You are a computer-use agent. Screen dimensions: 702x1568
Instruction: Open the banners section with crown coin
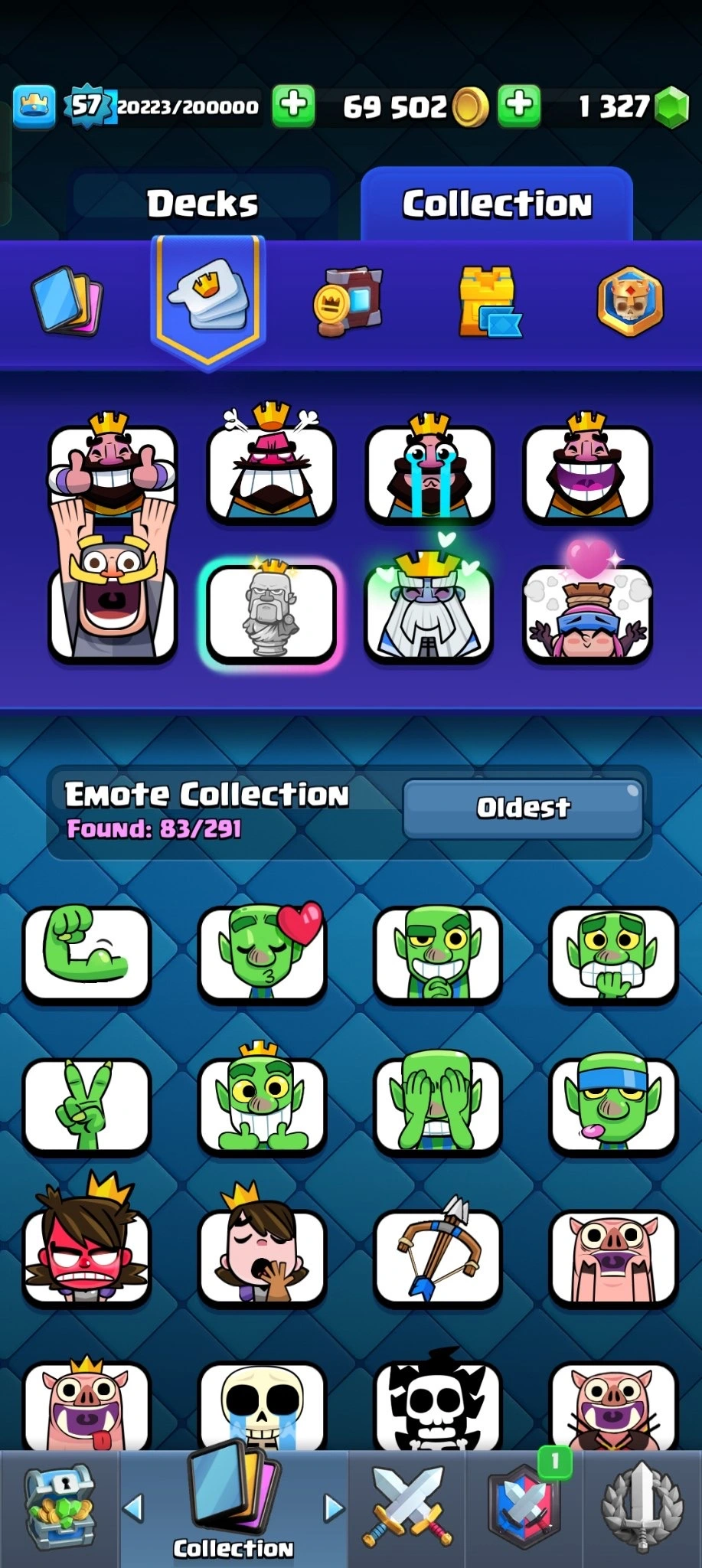[x=347, y=302]
